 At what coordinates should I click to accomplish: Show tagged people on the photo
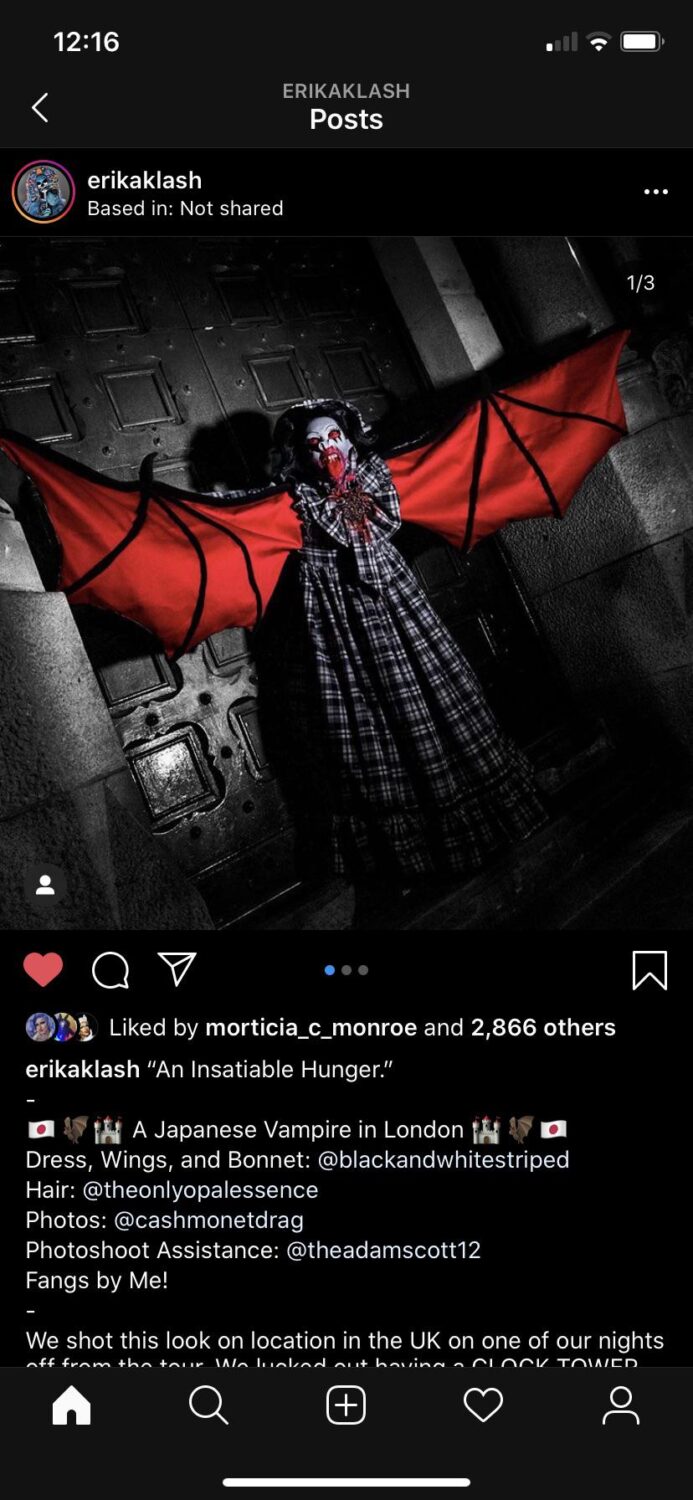coord(45,885)
